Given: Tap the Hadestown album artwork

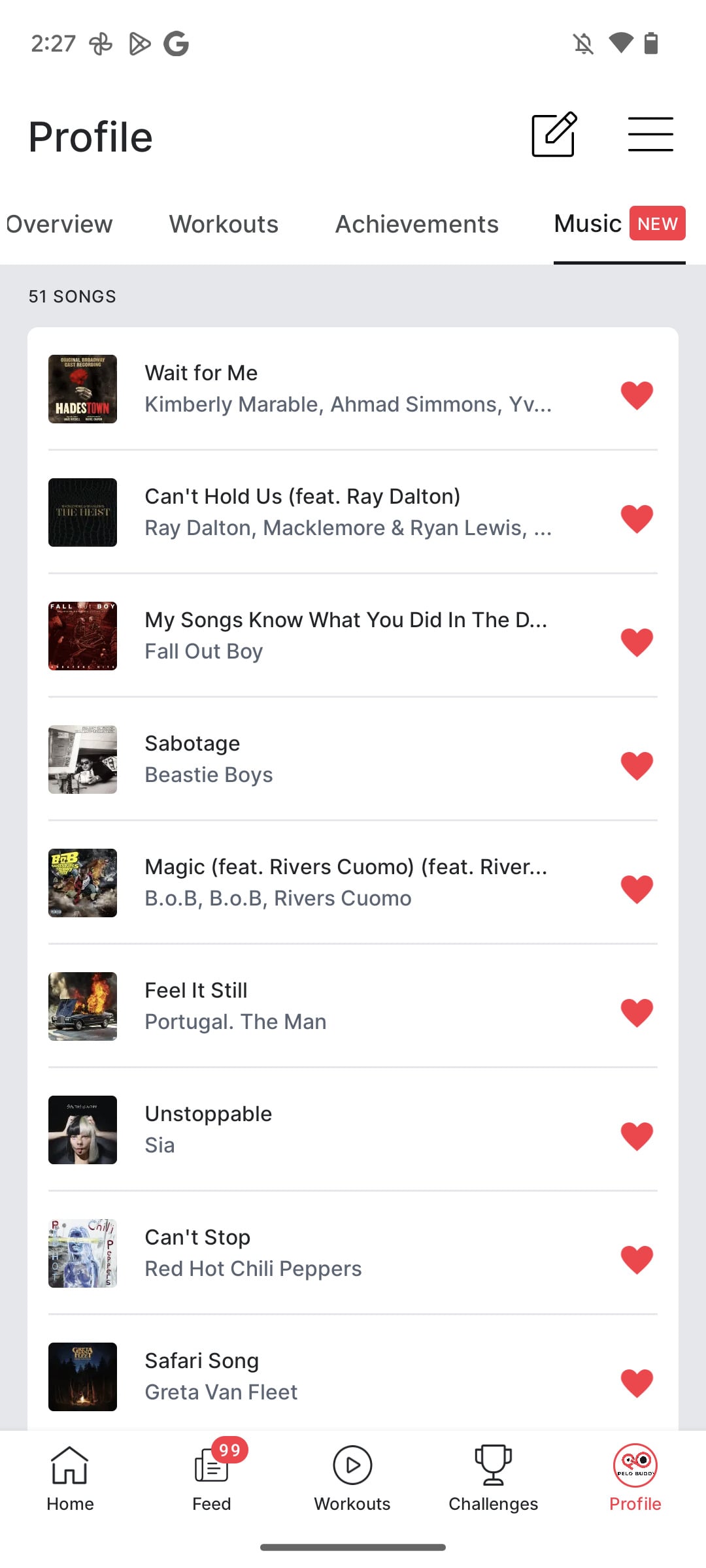Looking at the screenshot, I should [82, 389].
